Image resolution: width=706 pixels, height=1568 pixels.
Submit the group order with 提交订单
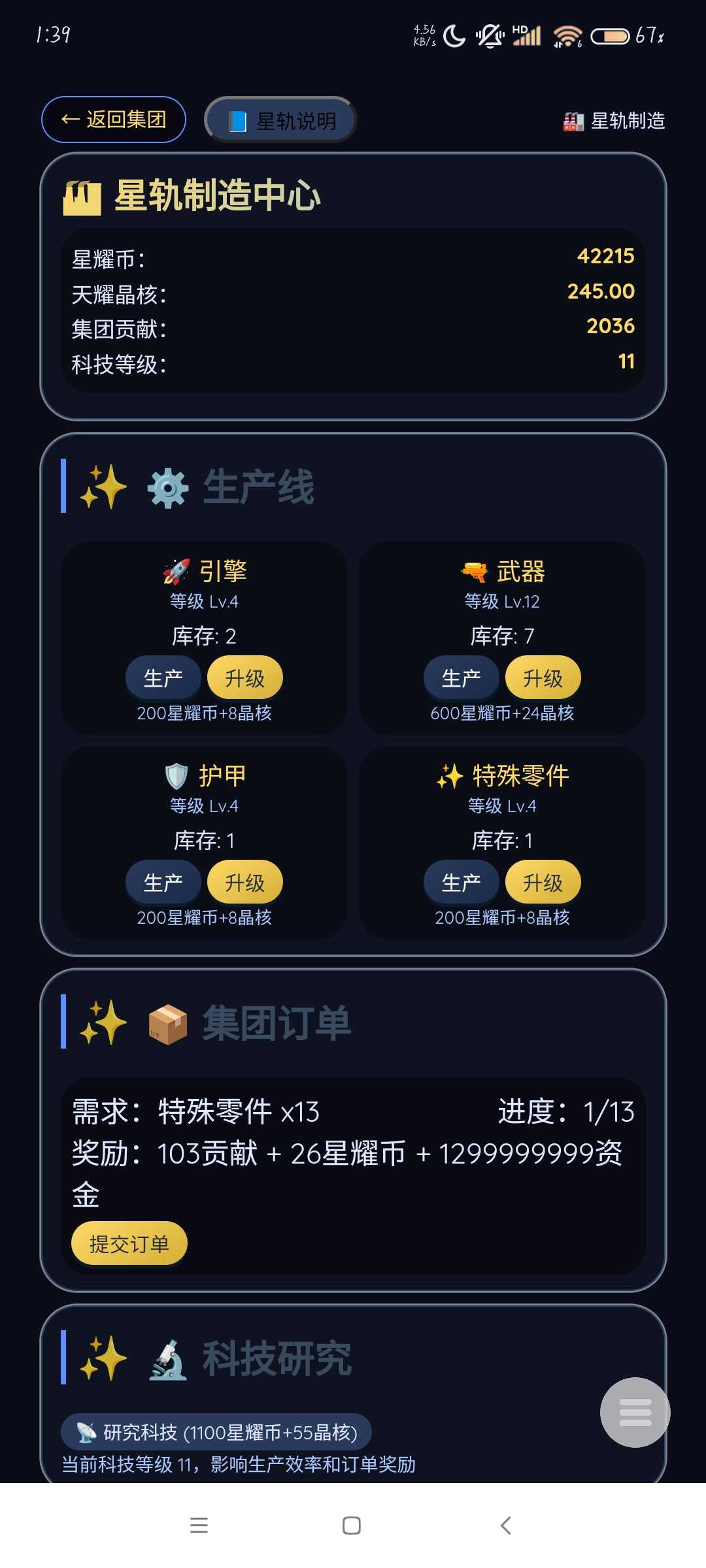point(129,1243)
